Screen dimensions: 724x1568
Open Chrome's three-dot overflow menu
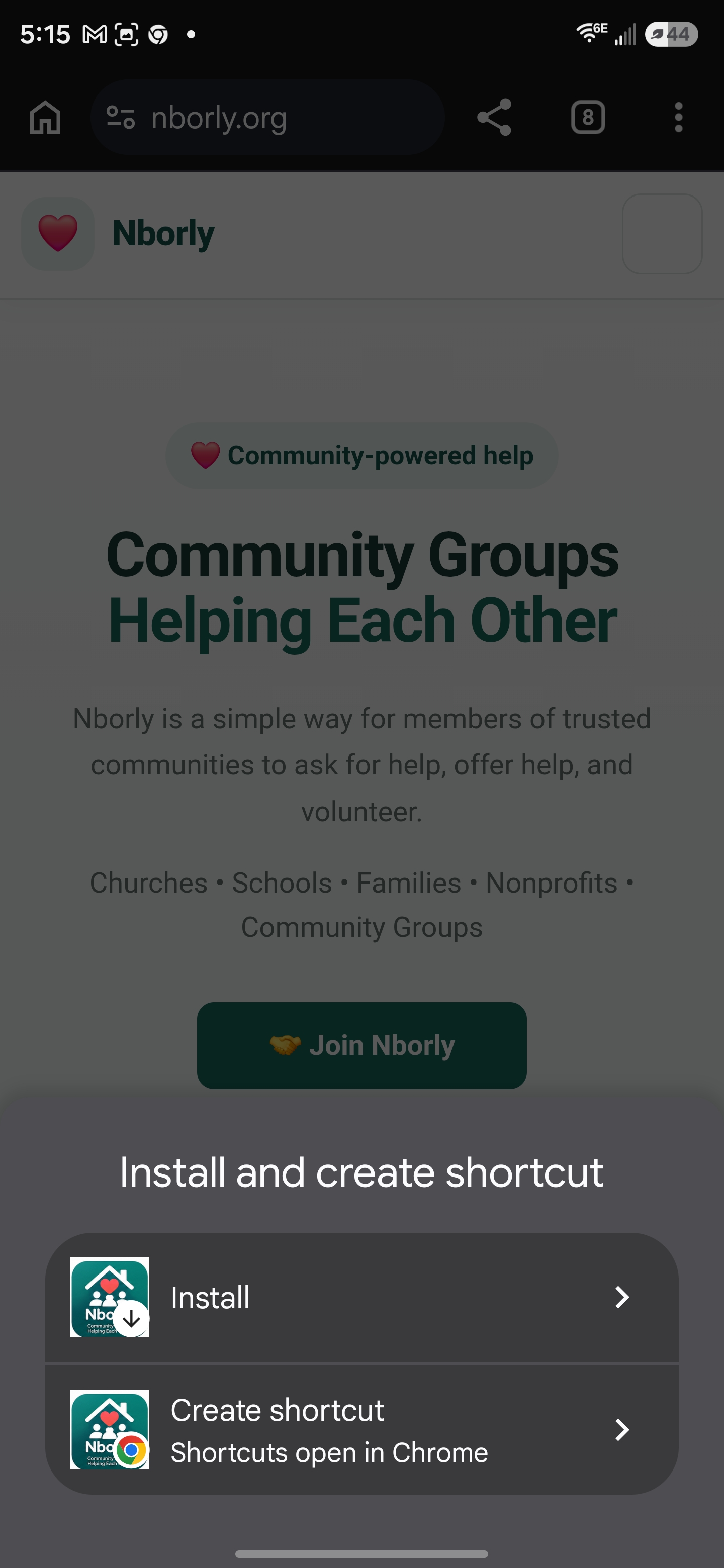click(x=678, y=117)
